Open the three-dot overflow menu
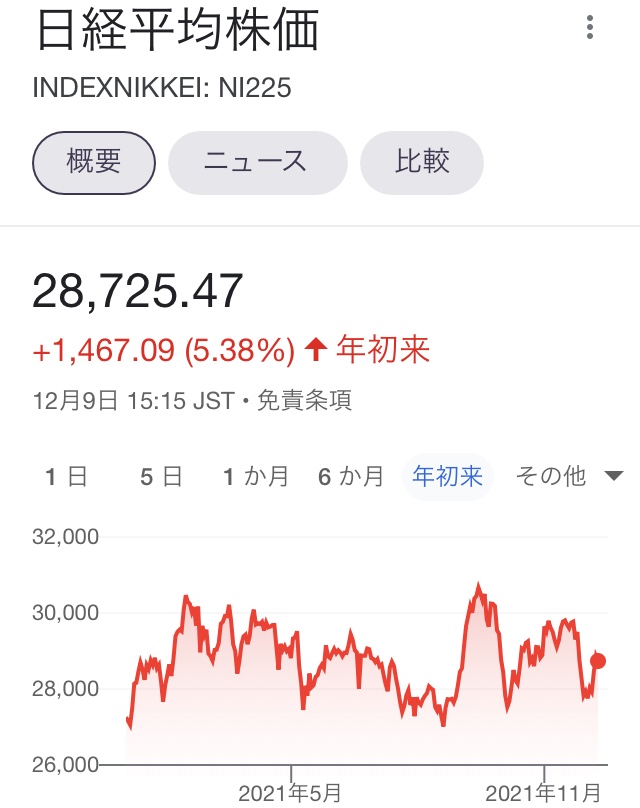Image resolution: width=640 pixels, height=808 pixels. pos(592,28)
